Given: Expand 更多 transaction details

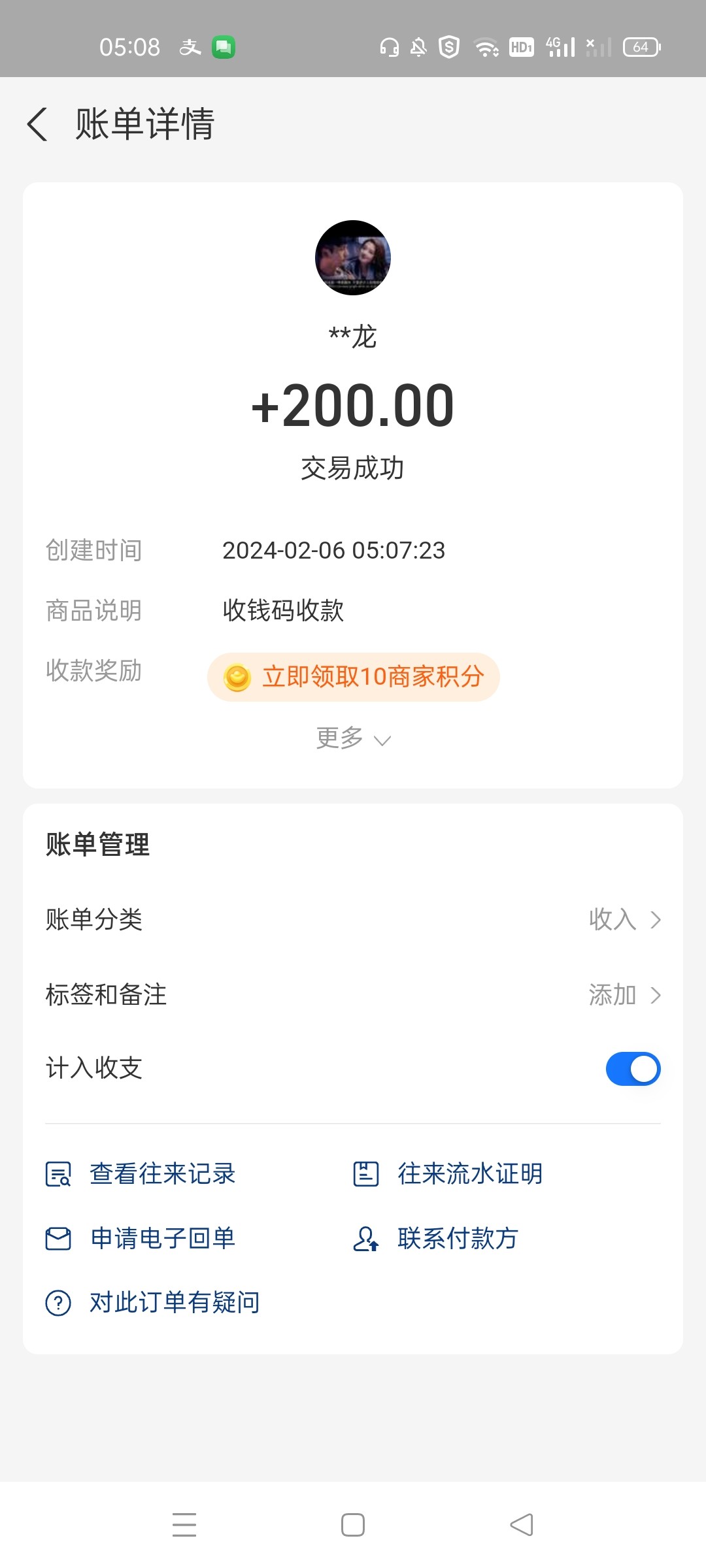Looking at the screenshot, I should 353,739.
